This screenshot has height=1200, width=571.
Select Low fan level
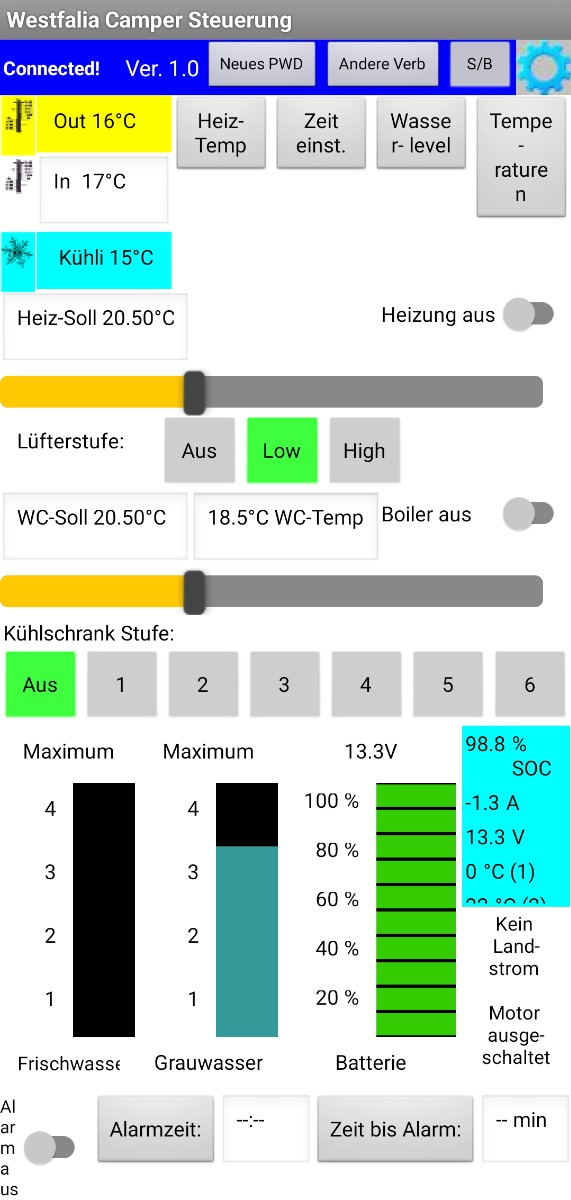[x=281, y=450]
